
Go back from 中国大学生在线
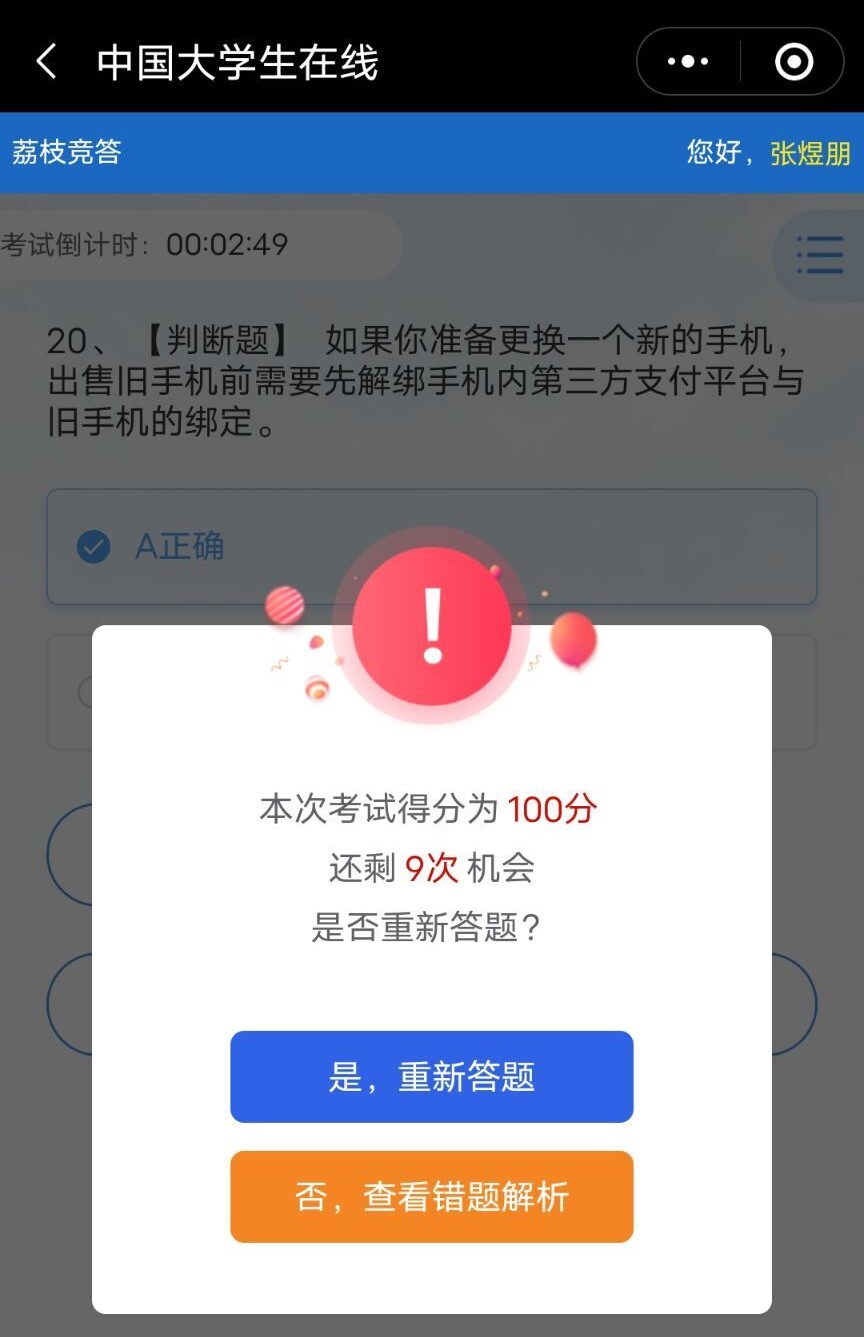click(46, 62)
